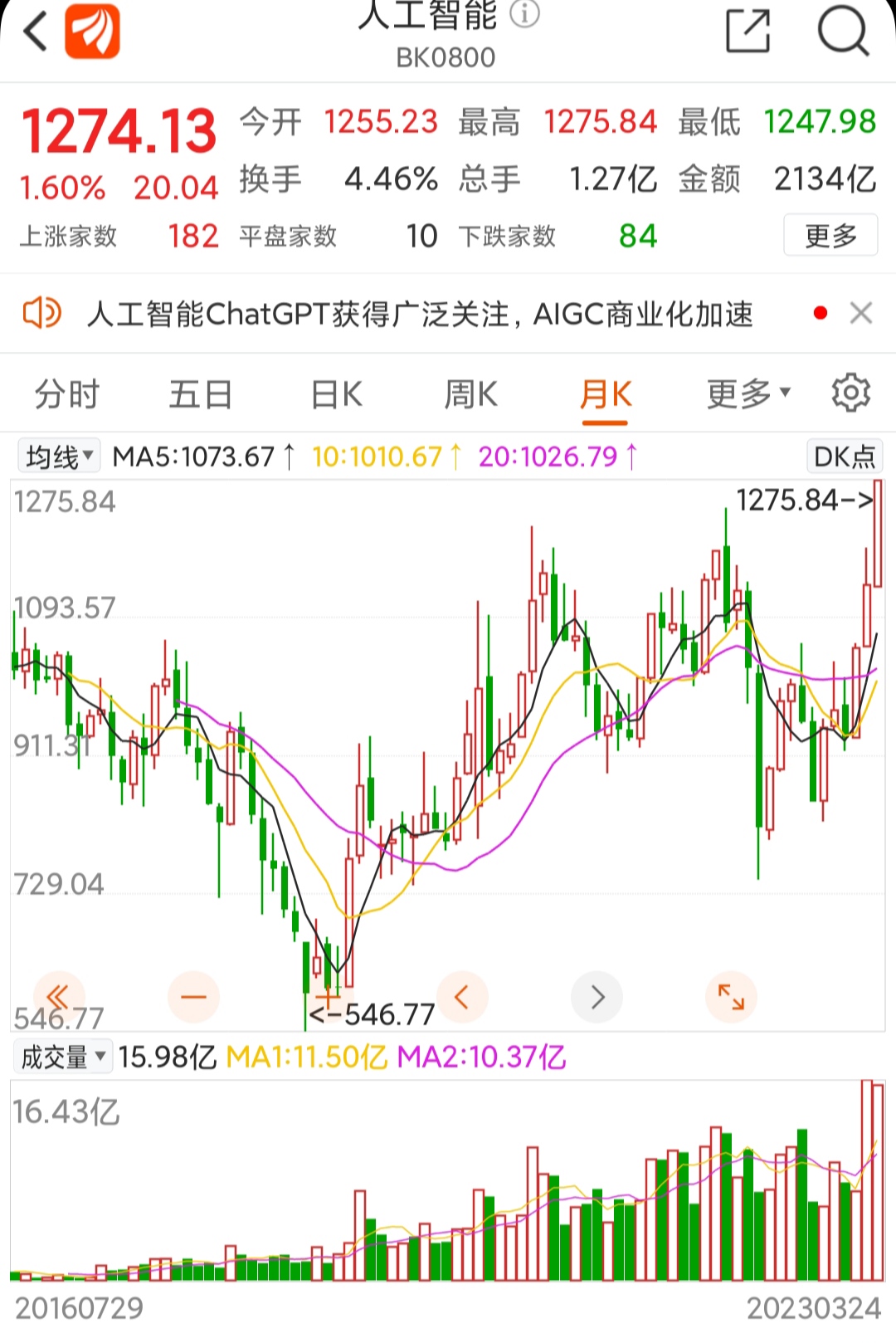Expand the 更多 chart period dropdown

747,394
